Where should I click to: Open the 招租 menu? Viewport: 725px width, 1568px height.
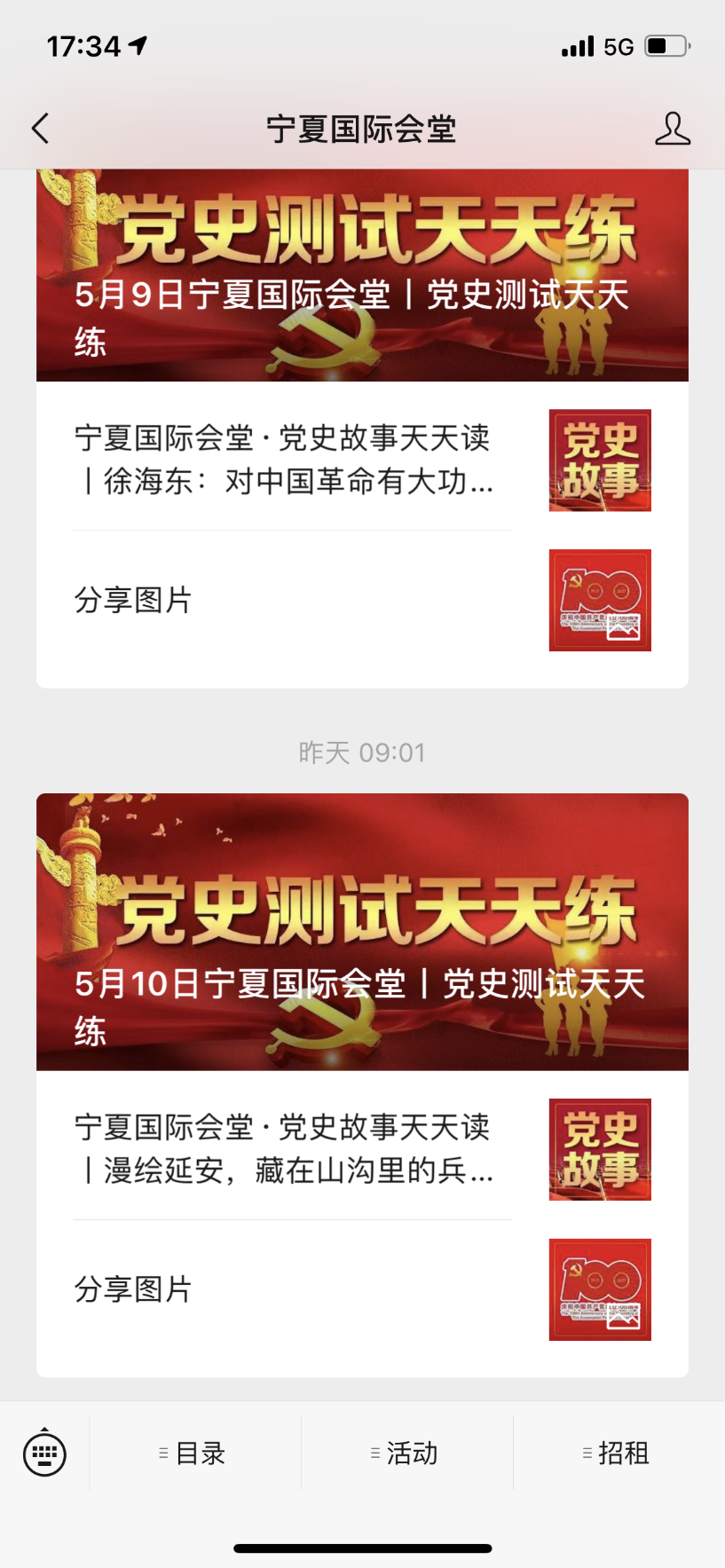click(x=619, y=1454)
